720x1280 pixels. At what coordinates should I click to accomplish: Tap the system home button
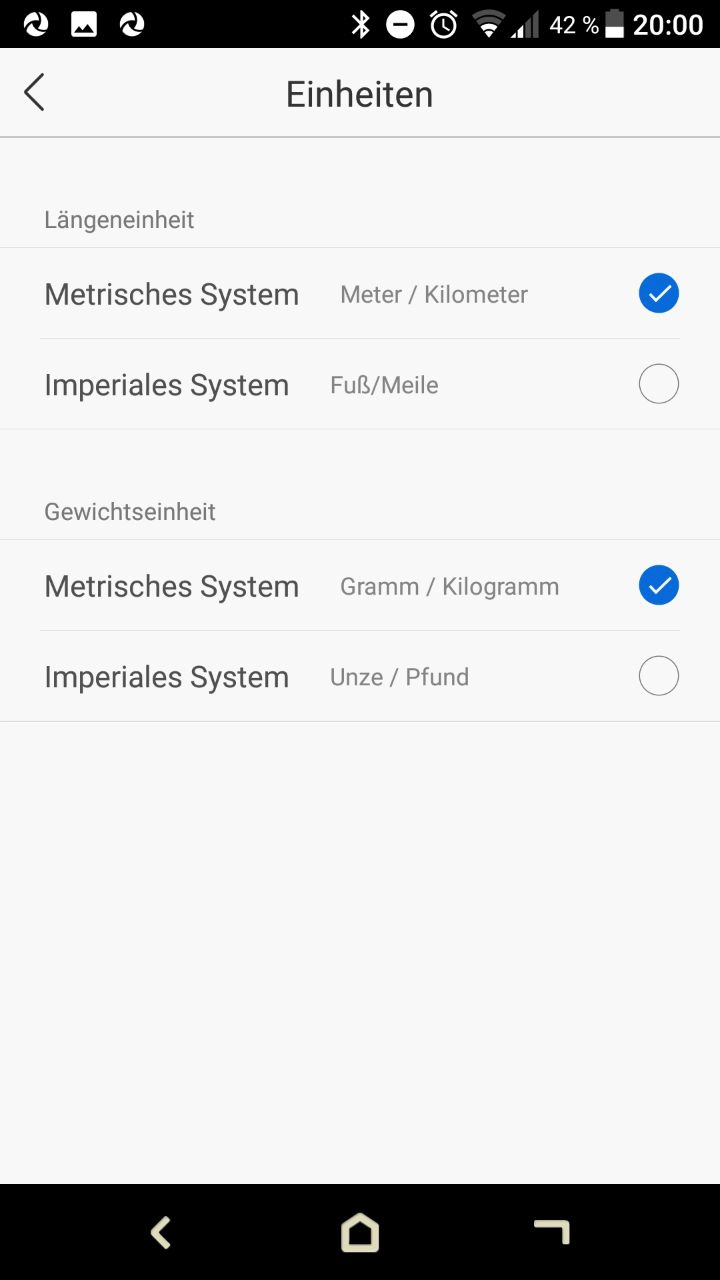coord(360,1232)
